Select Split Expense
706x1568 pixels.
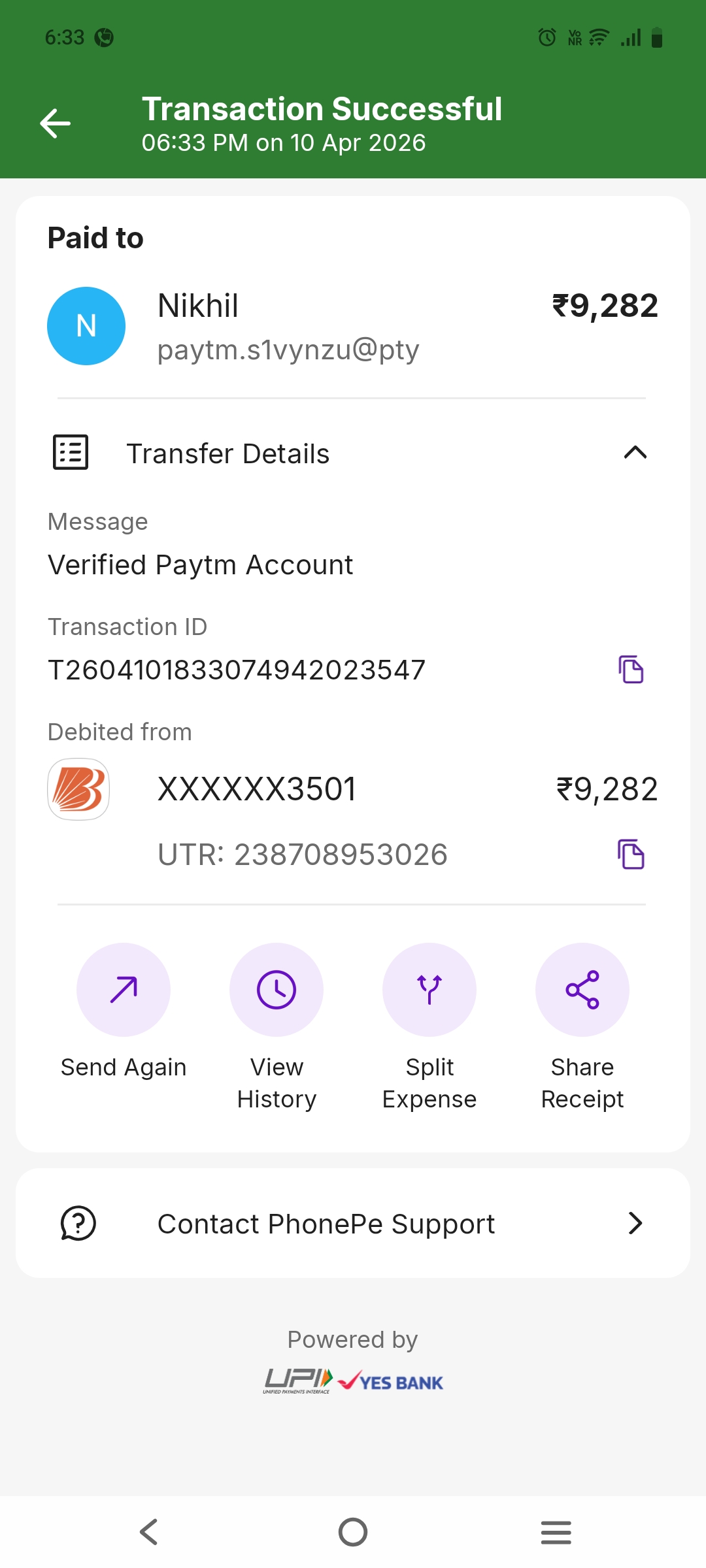click(x=429, y=990)
